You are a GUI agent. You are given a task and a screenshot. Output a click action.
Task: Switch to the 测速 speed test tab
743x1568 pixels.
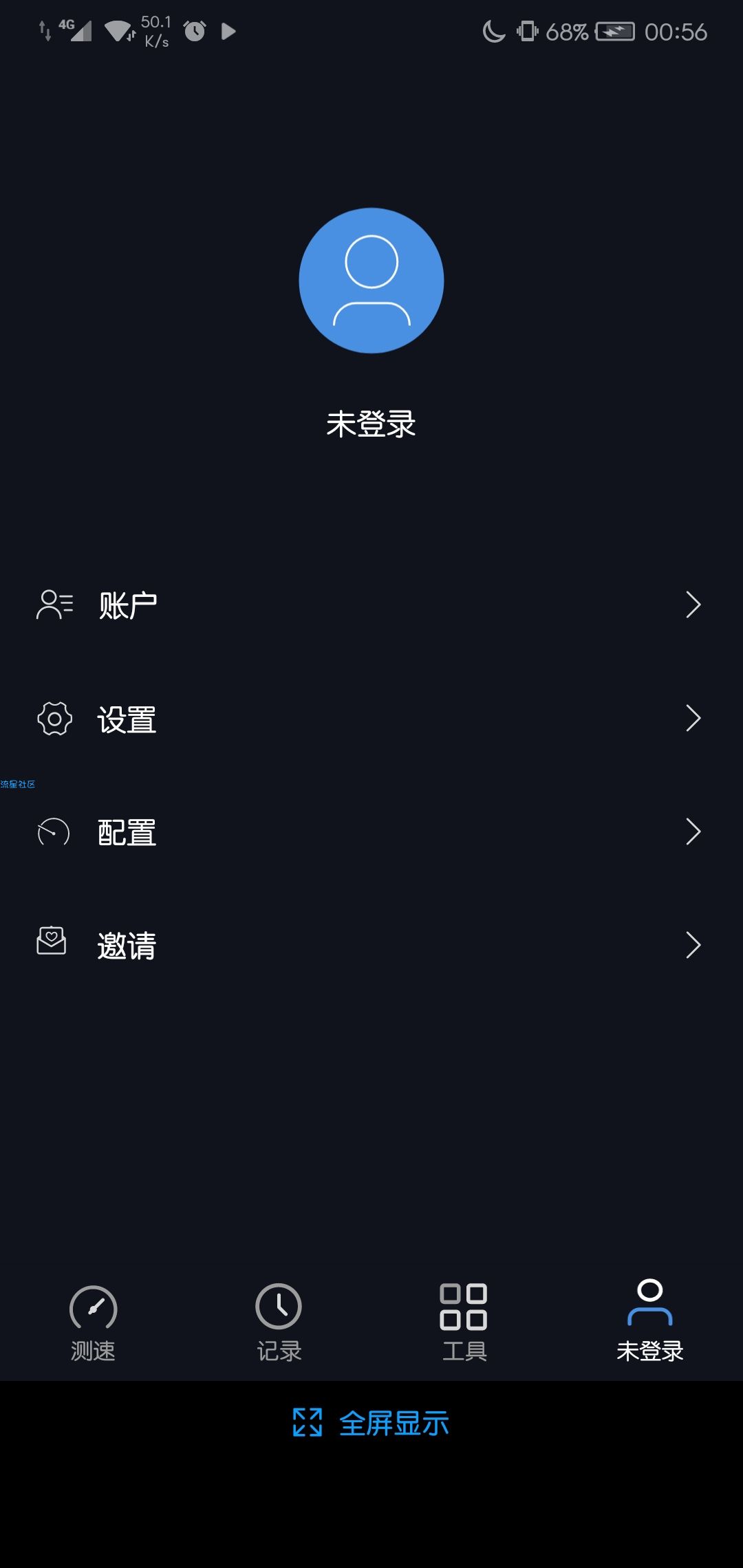pos(93,1322)
